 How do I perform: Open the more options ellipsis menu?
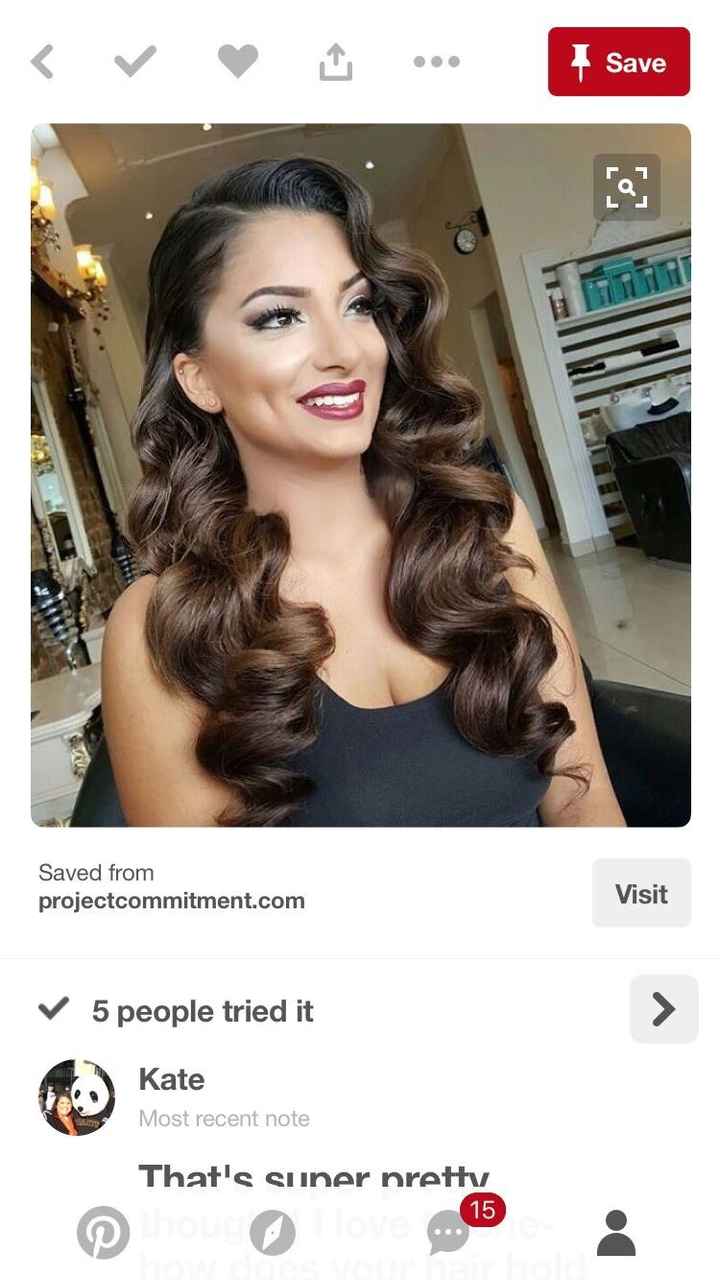click(437, 62)
